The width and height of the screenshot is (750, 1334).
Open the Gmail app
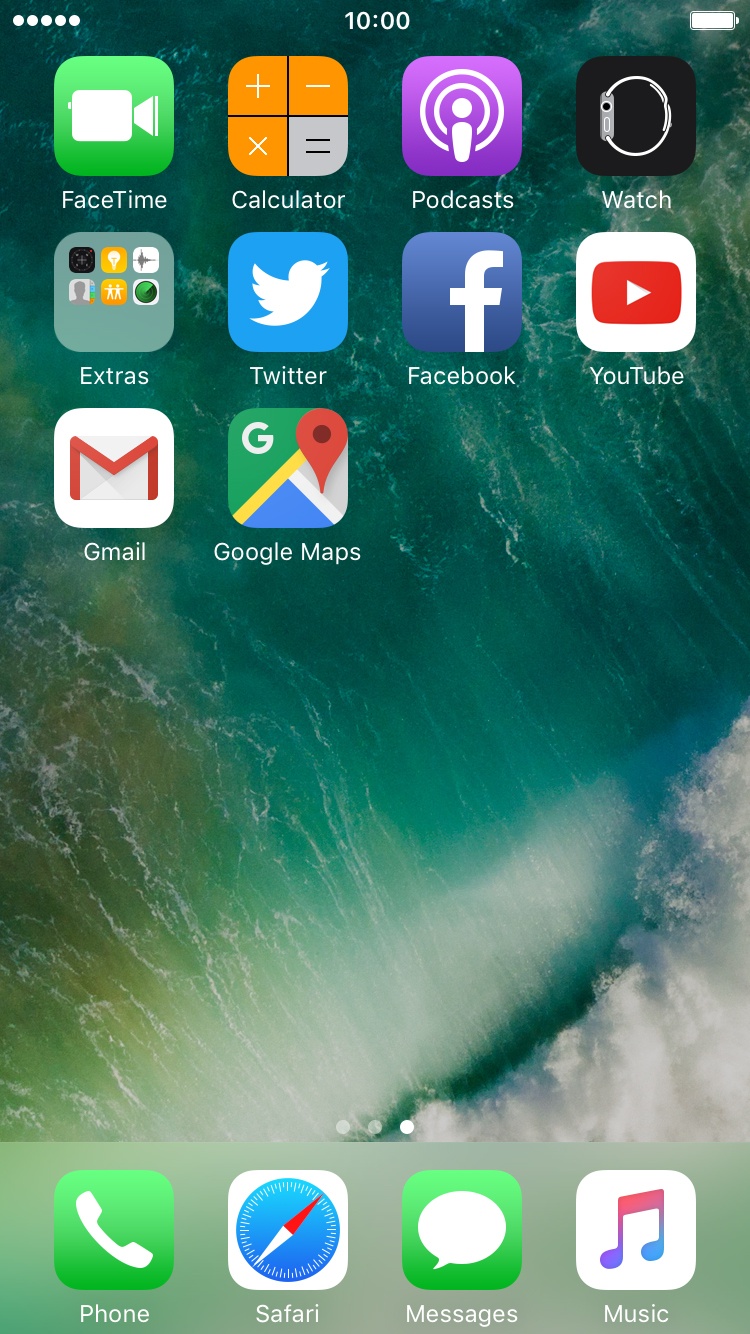click(114, 468)
